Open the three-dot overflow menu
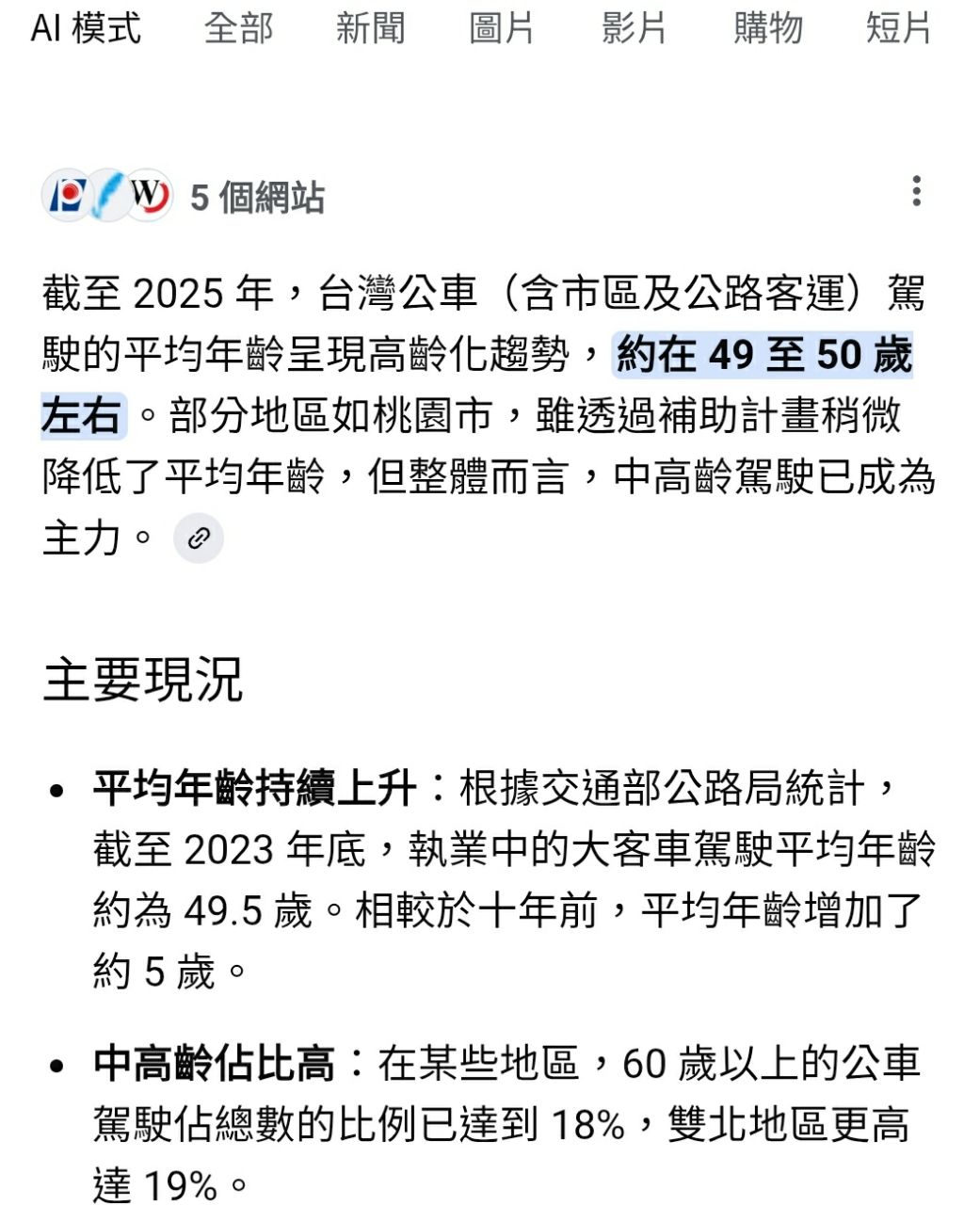This screenshot has height=1205, width=980. (x=916, y=192)
